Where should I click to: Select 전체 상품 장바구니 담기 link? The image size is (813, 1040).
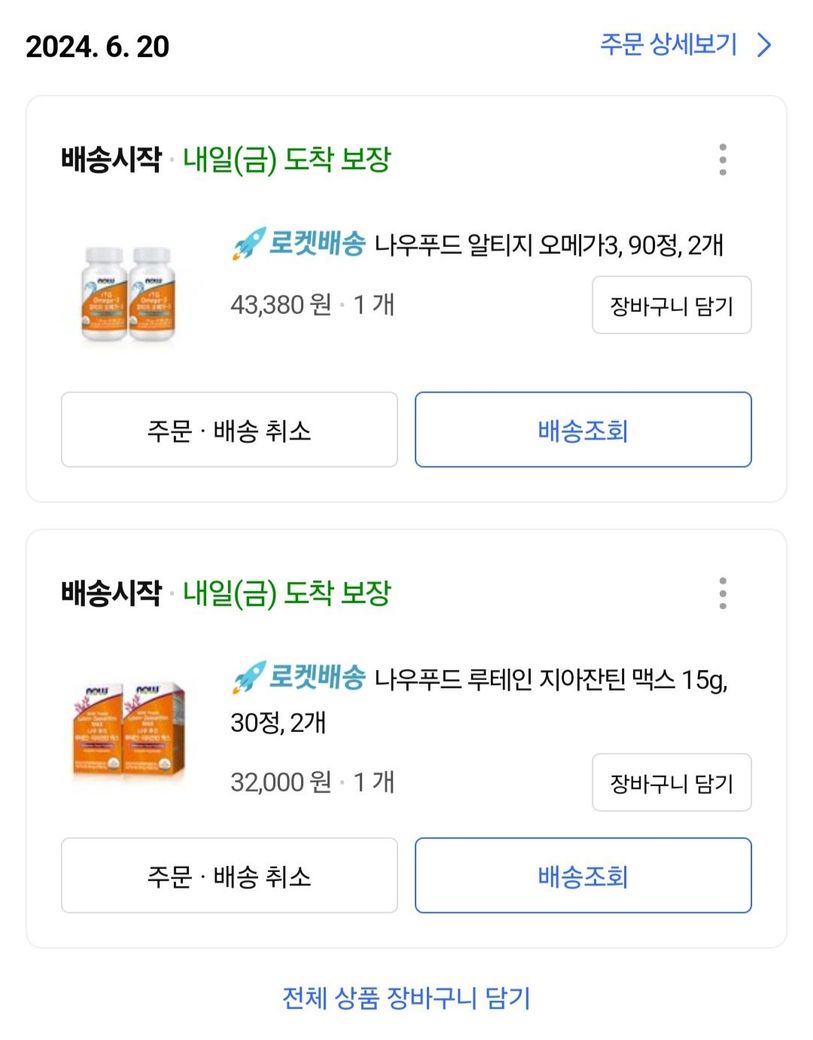(x=406, y=997)
